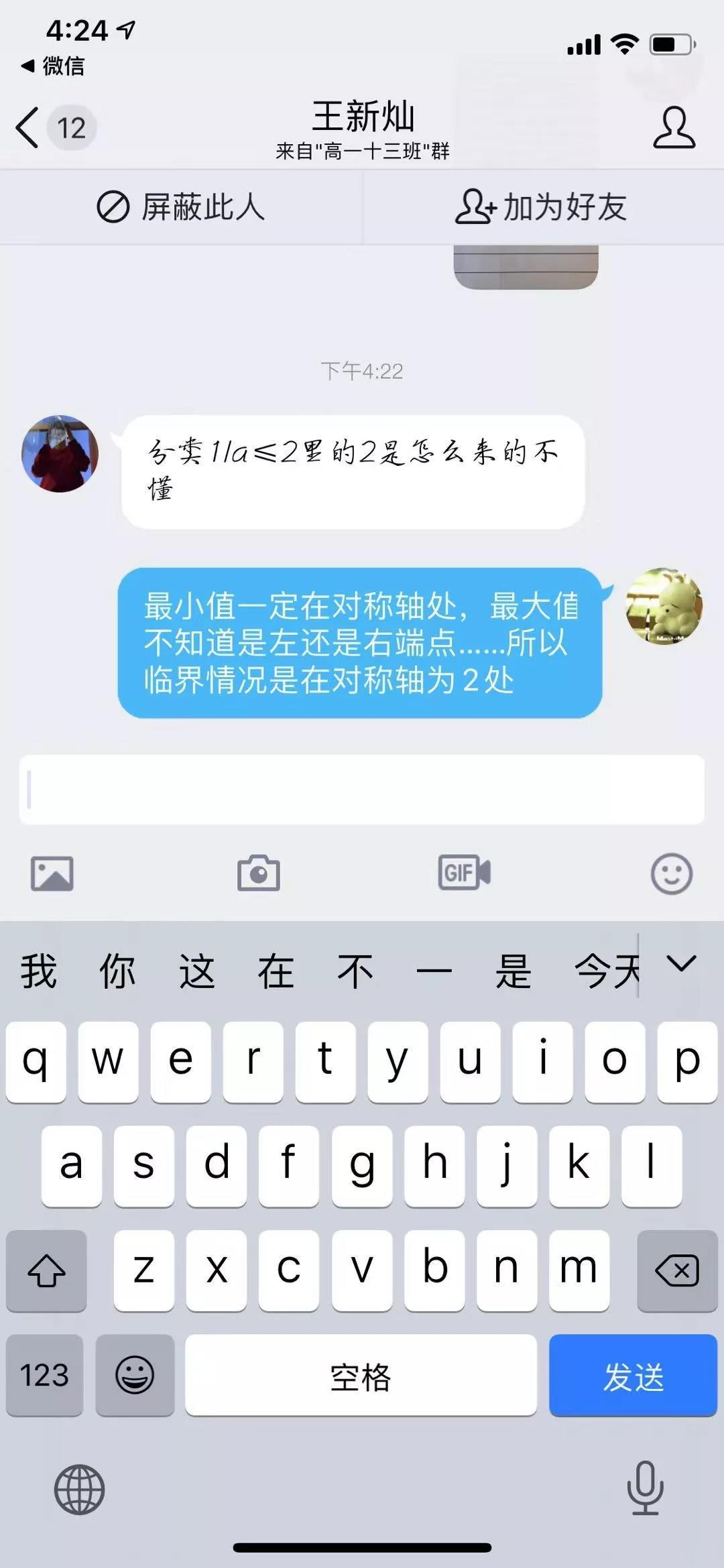Return to 微信 via the breadcrumb
Screen dimensions: 724x1568
tap(54, 66)
